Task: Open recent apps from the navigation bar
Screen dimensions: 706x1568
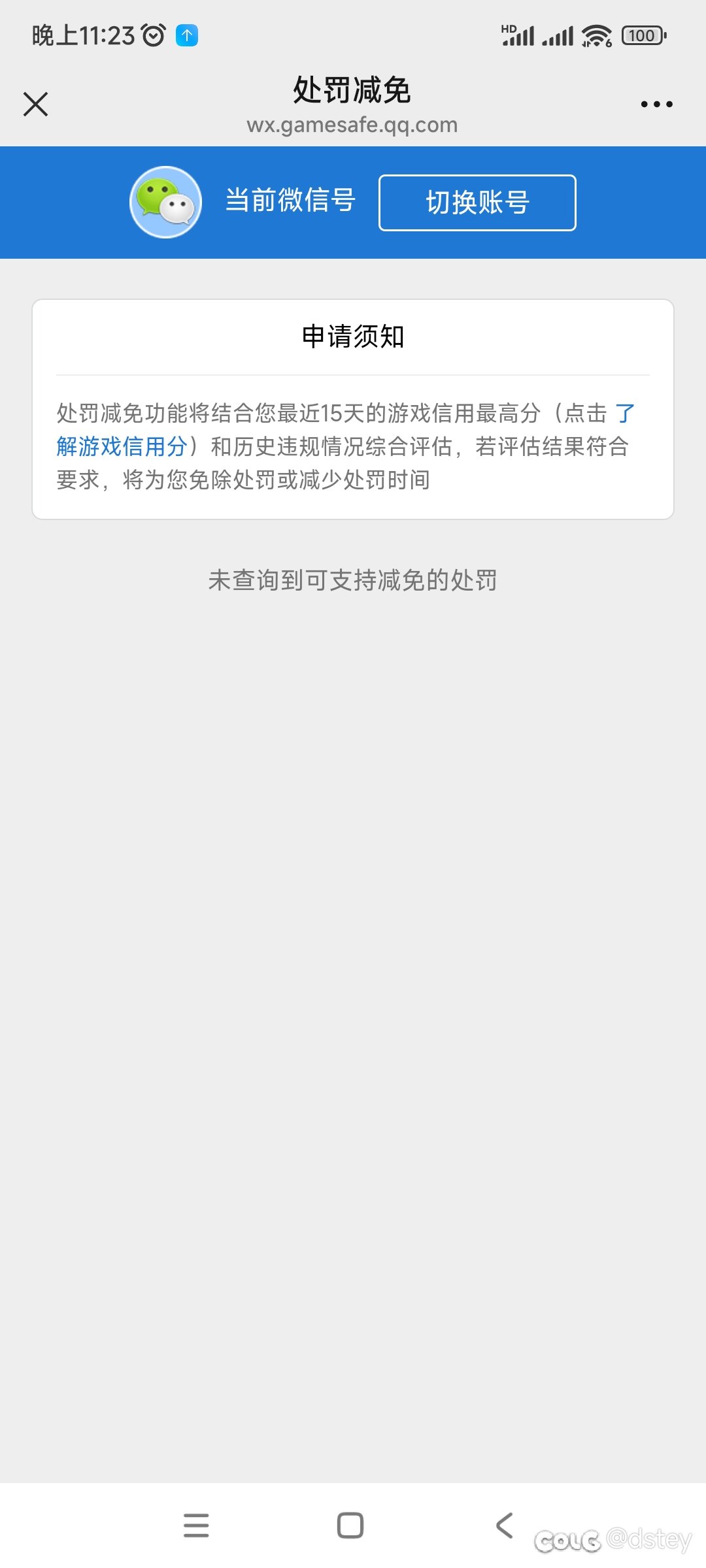Action: click(x=196, y=1526)
